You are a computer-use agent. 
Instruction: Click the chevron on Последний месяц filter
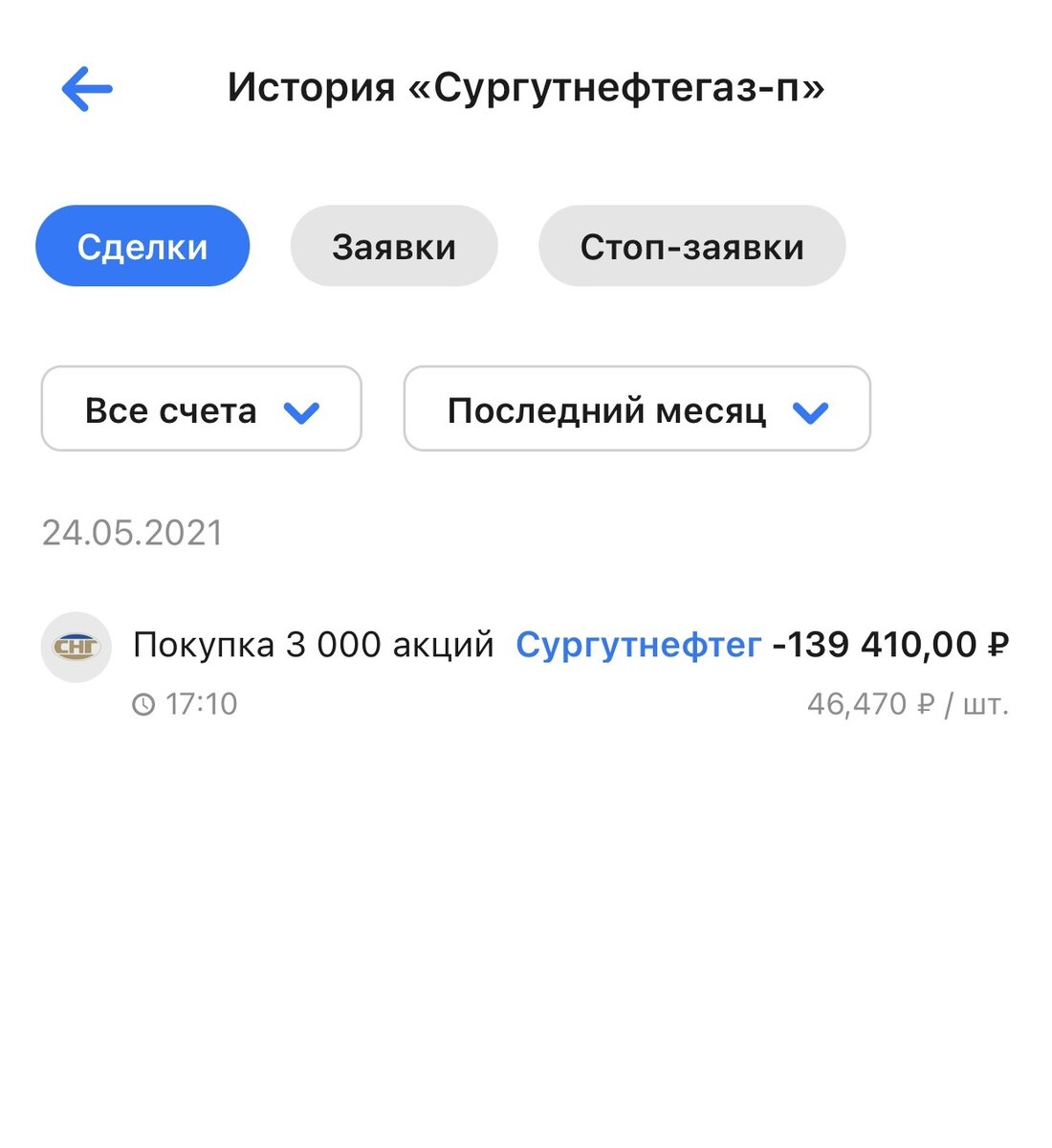[811, 411]
